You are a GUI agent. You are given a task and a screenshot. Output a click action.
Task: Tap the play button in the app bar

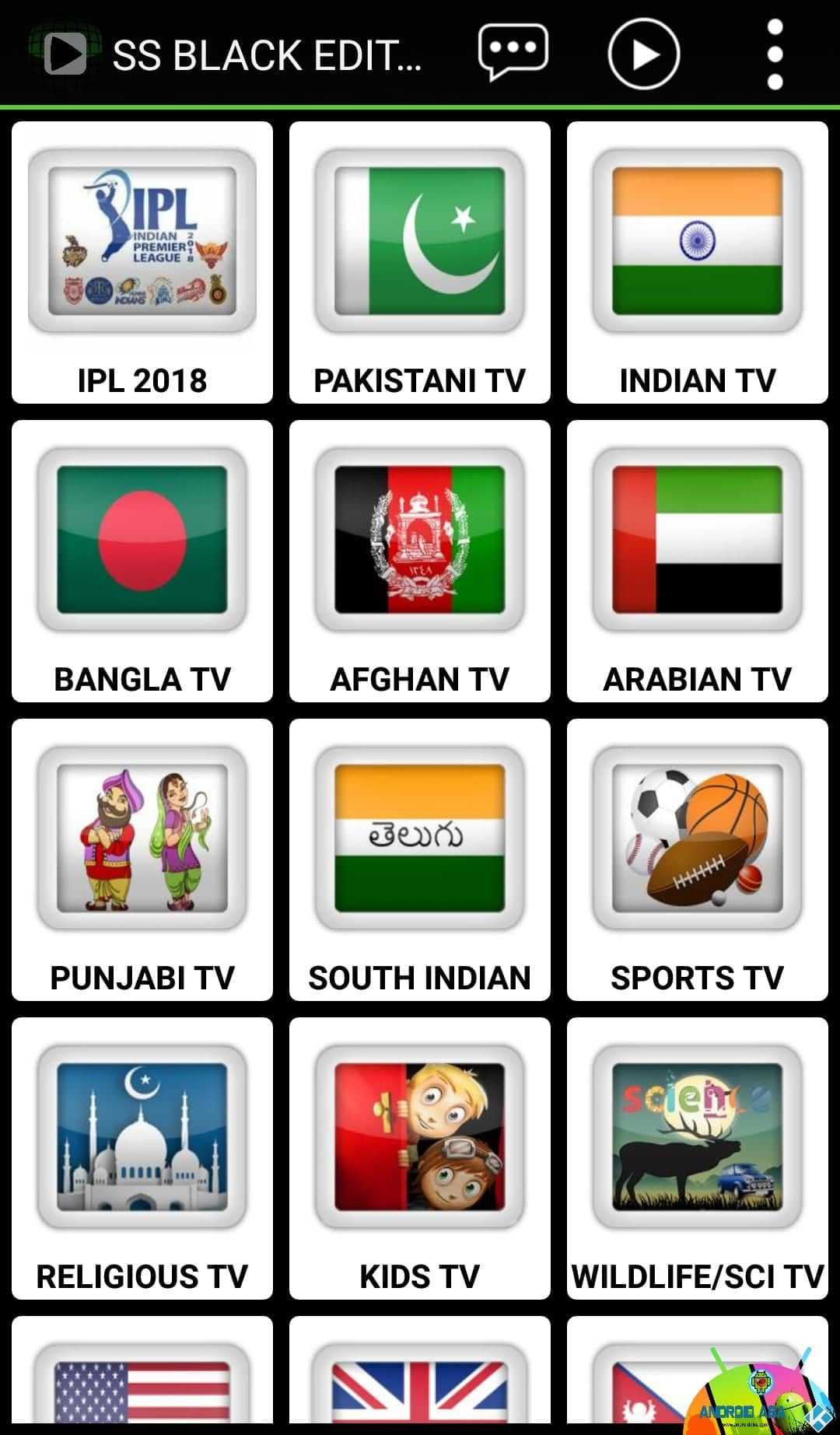[643, 54]
